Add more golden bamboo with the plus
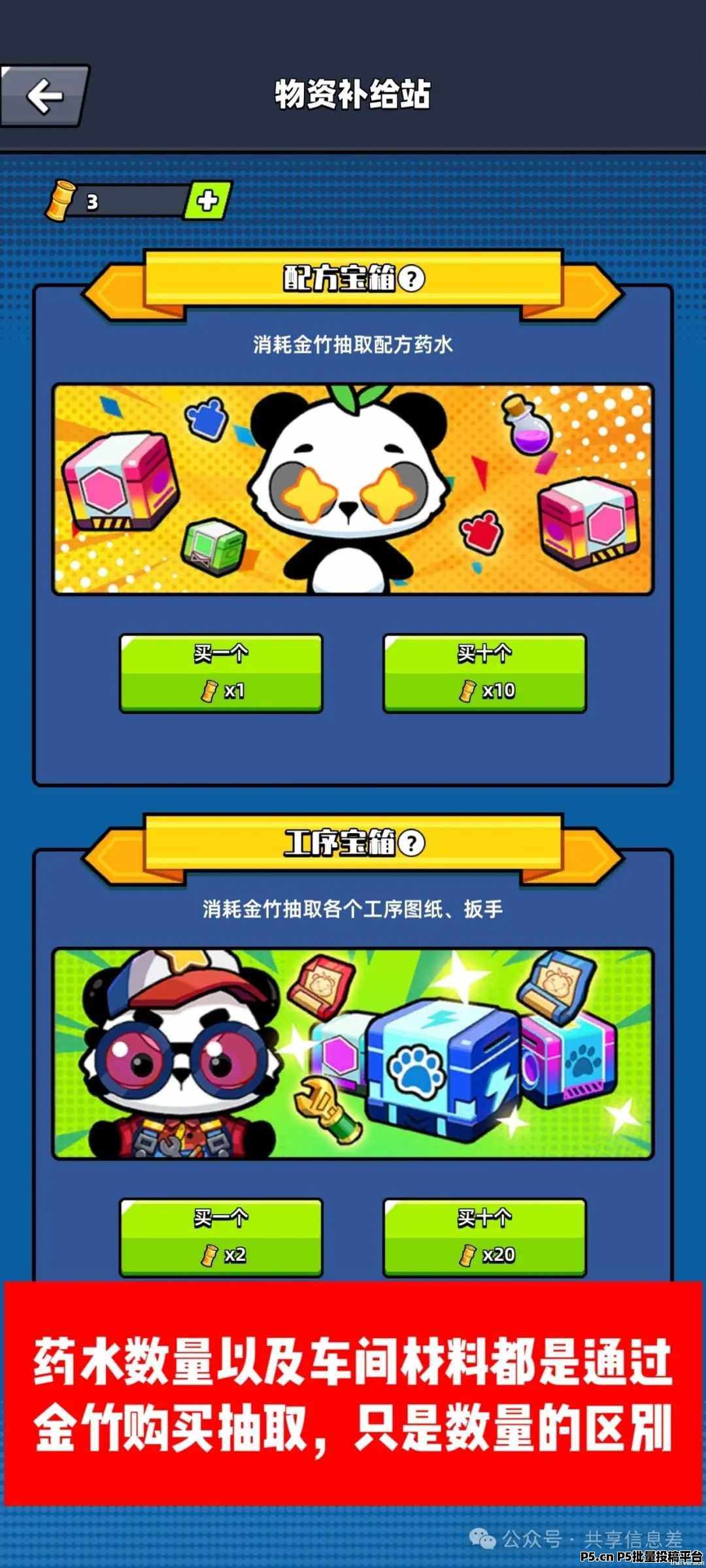 tap(207, 201)
